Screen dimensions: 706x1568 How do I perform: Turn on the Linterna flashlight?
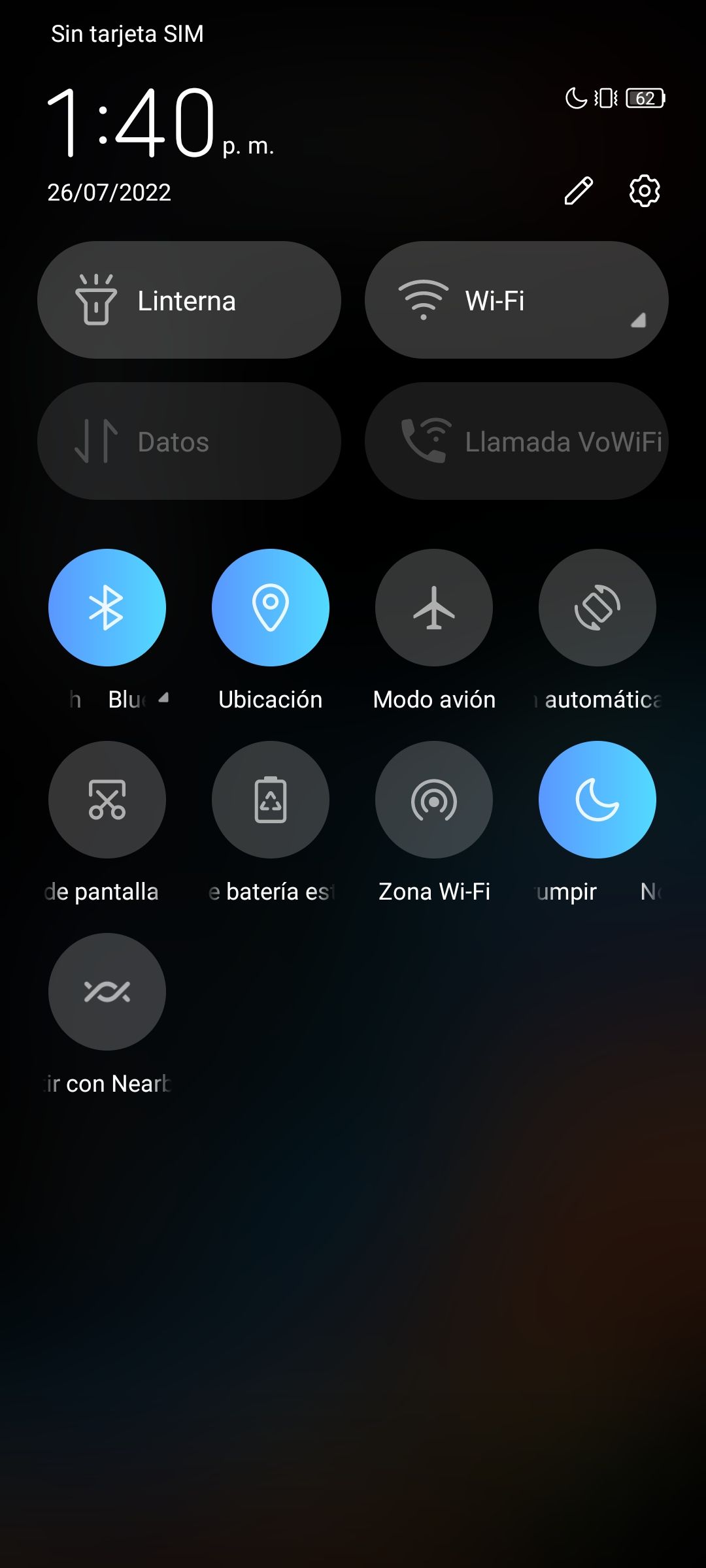click(189, 300)
